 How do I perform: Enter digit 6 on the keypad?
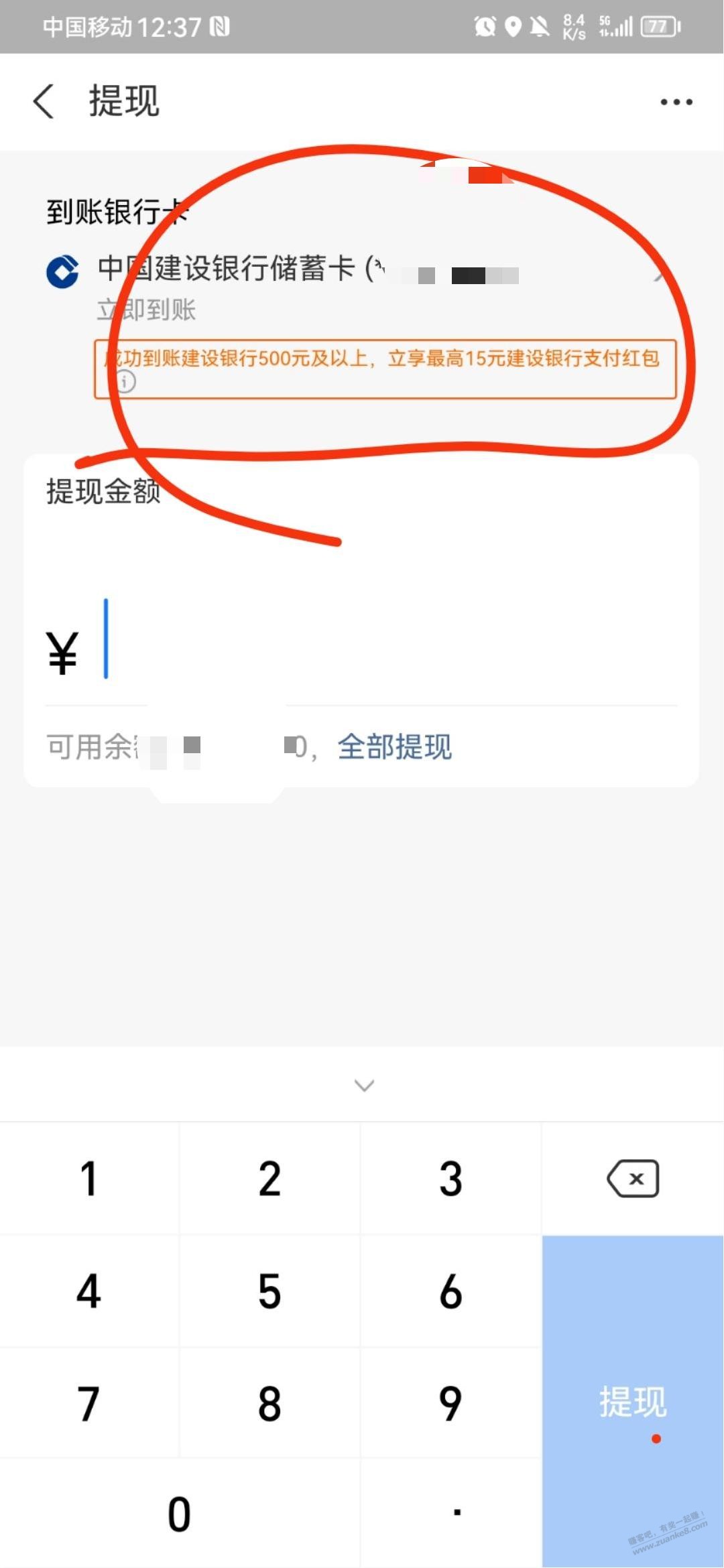click(451, 1291)
